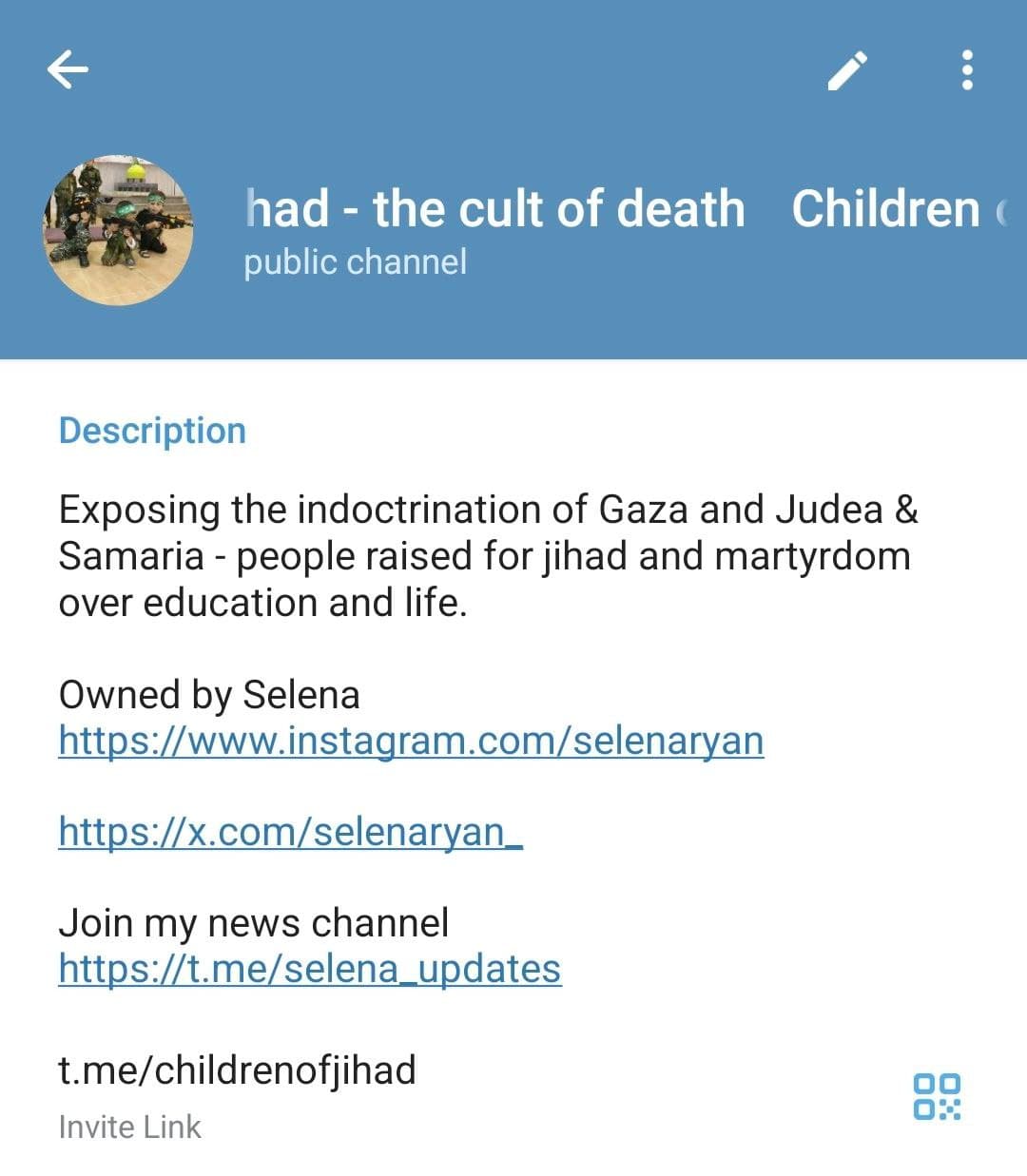
Task: Tap 'Owned by Selena' text
Action: (210, 695)
